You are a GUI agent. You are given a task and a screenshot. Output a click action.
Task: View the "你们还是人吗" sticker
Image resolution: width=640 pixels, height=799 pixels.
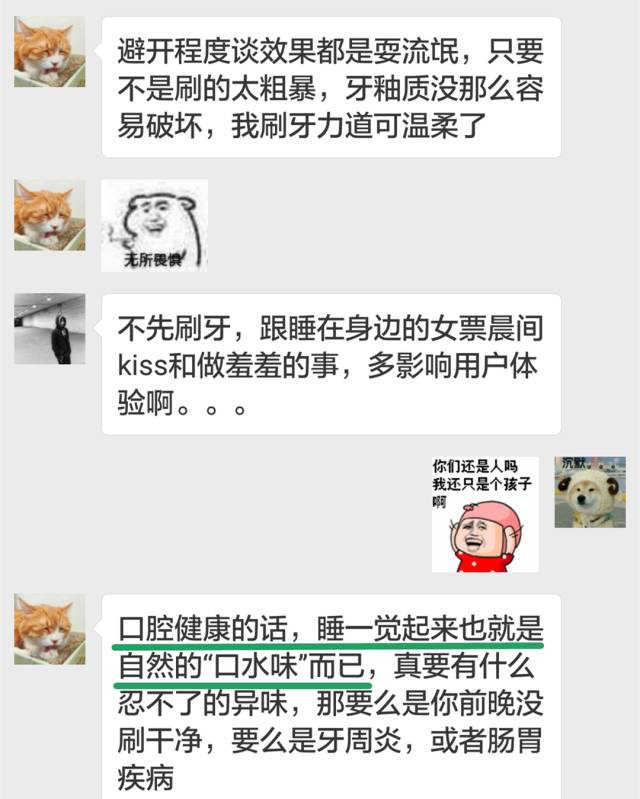tap(485, 514)
